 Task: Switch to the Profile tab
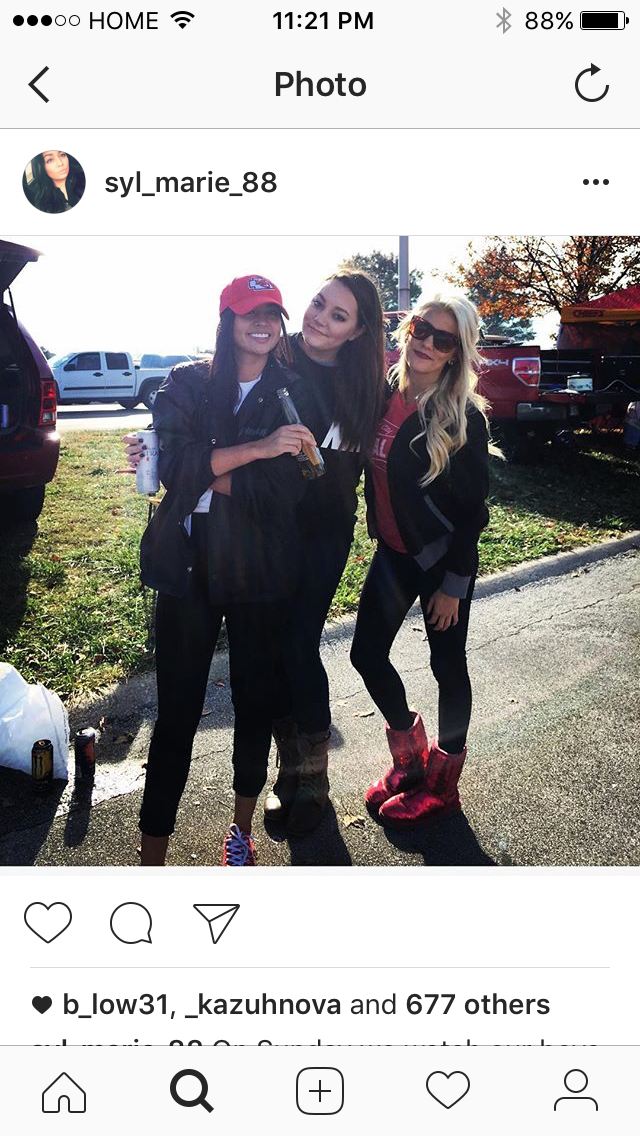tap(576, 1091)
